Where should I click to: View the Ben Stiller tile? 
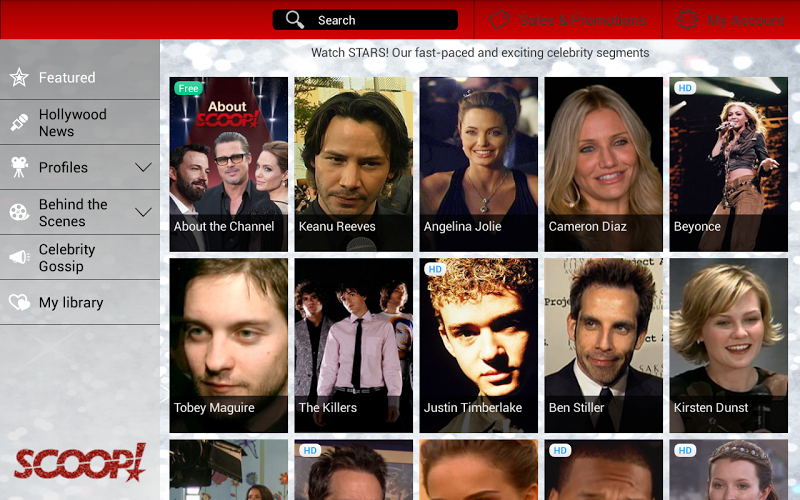(x=603, y=345)
